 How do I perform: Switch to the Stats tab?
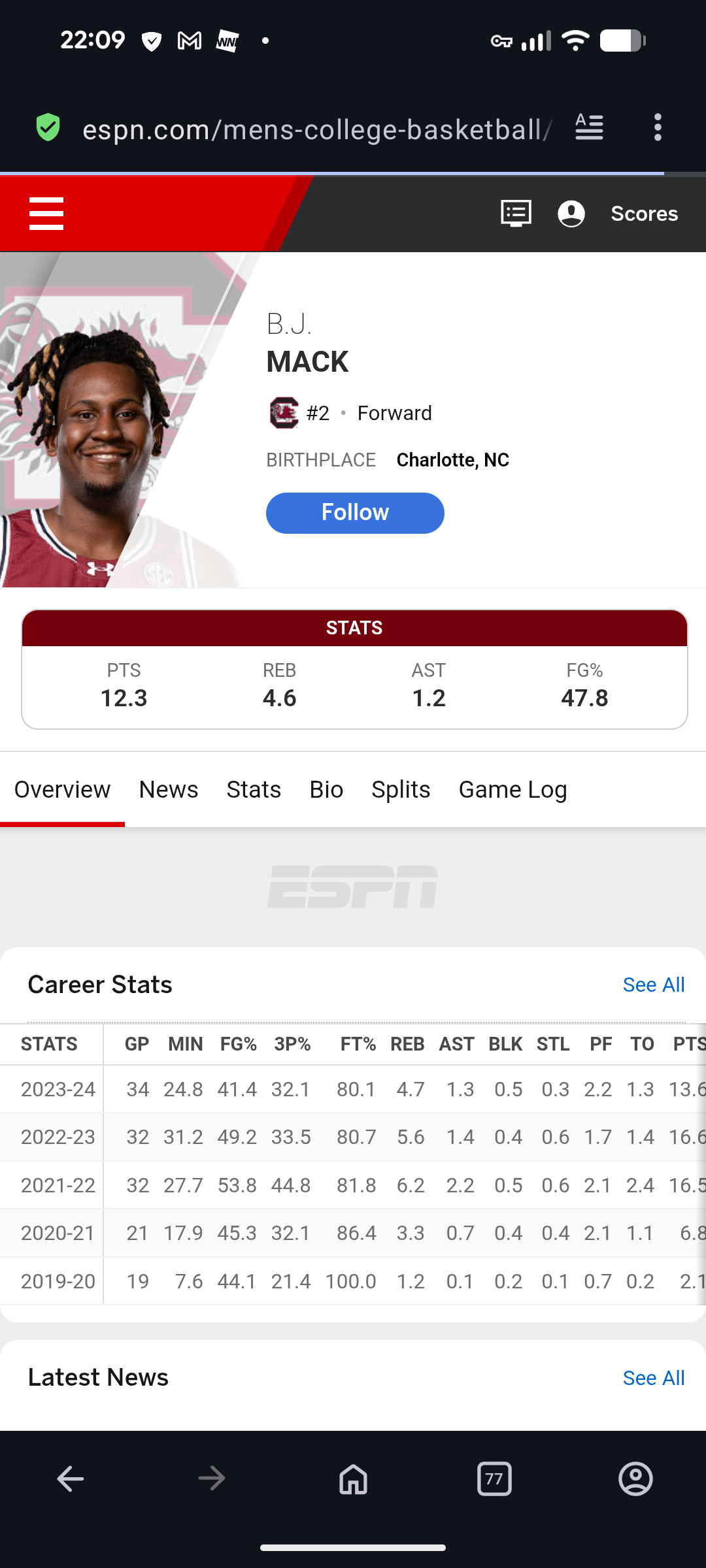pos(254,790)
